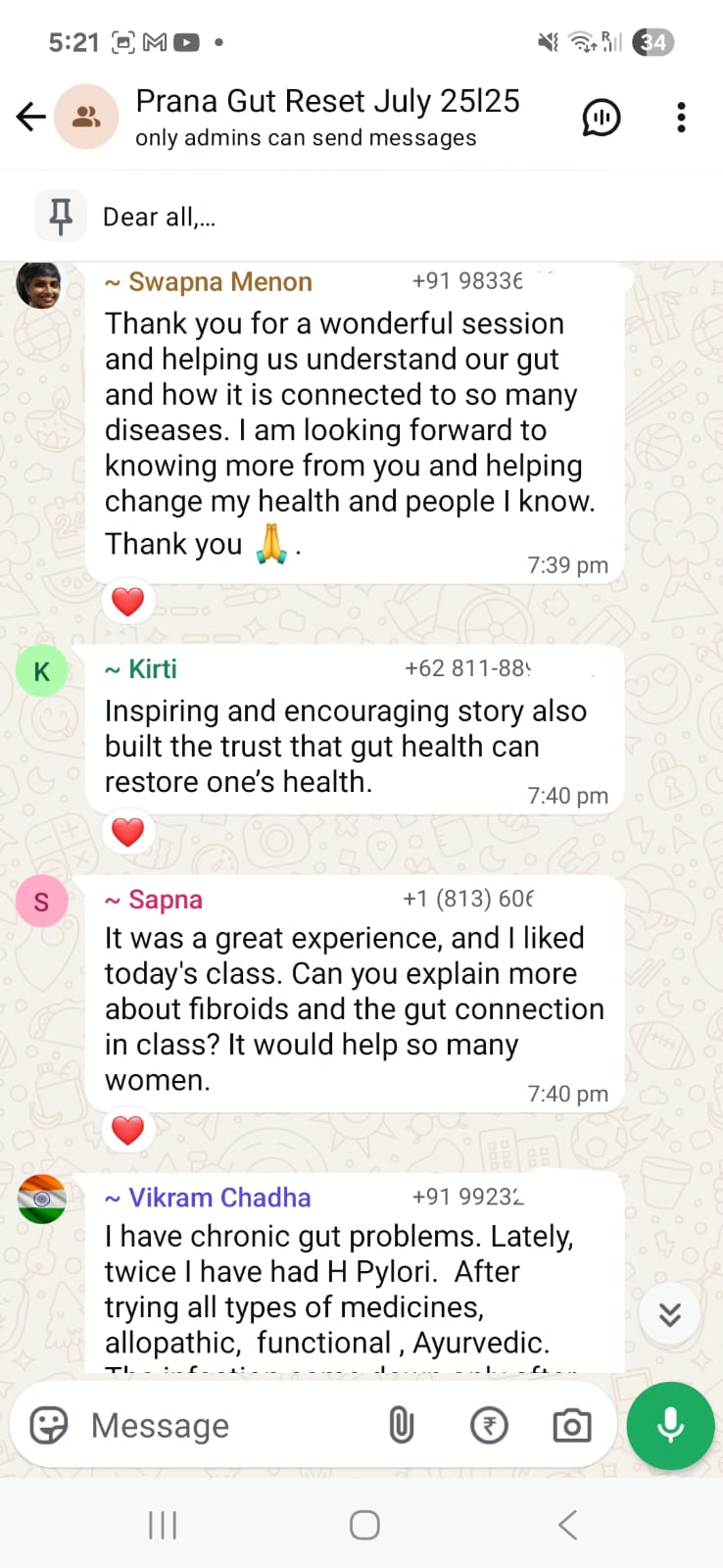
Task: Open the overflow menu
Action: (x=681, y=118)
